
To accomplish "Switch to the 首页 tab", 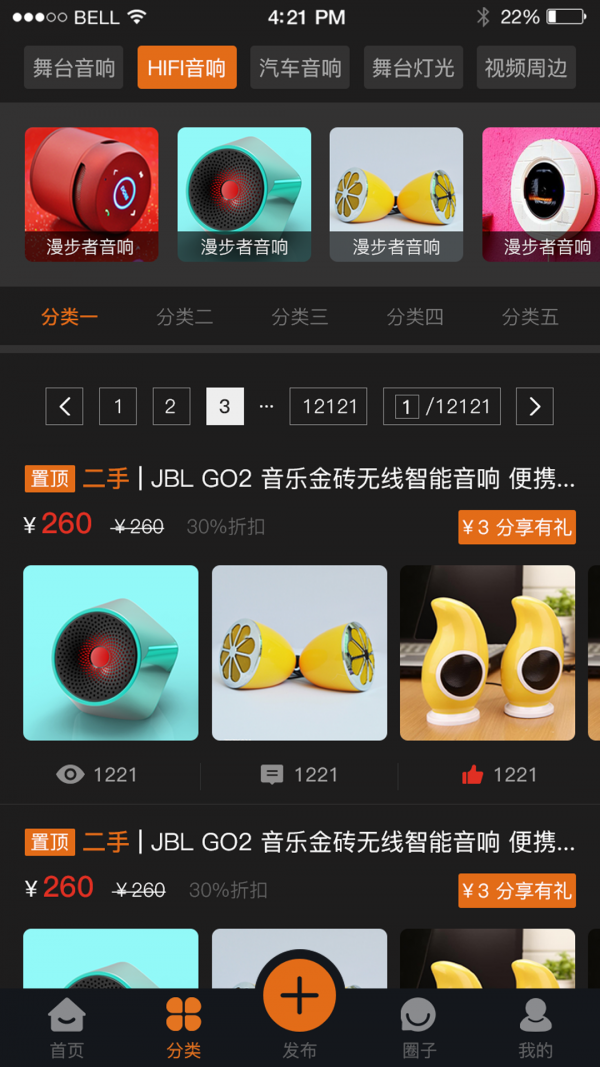I will click(67, 1028).
